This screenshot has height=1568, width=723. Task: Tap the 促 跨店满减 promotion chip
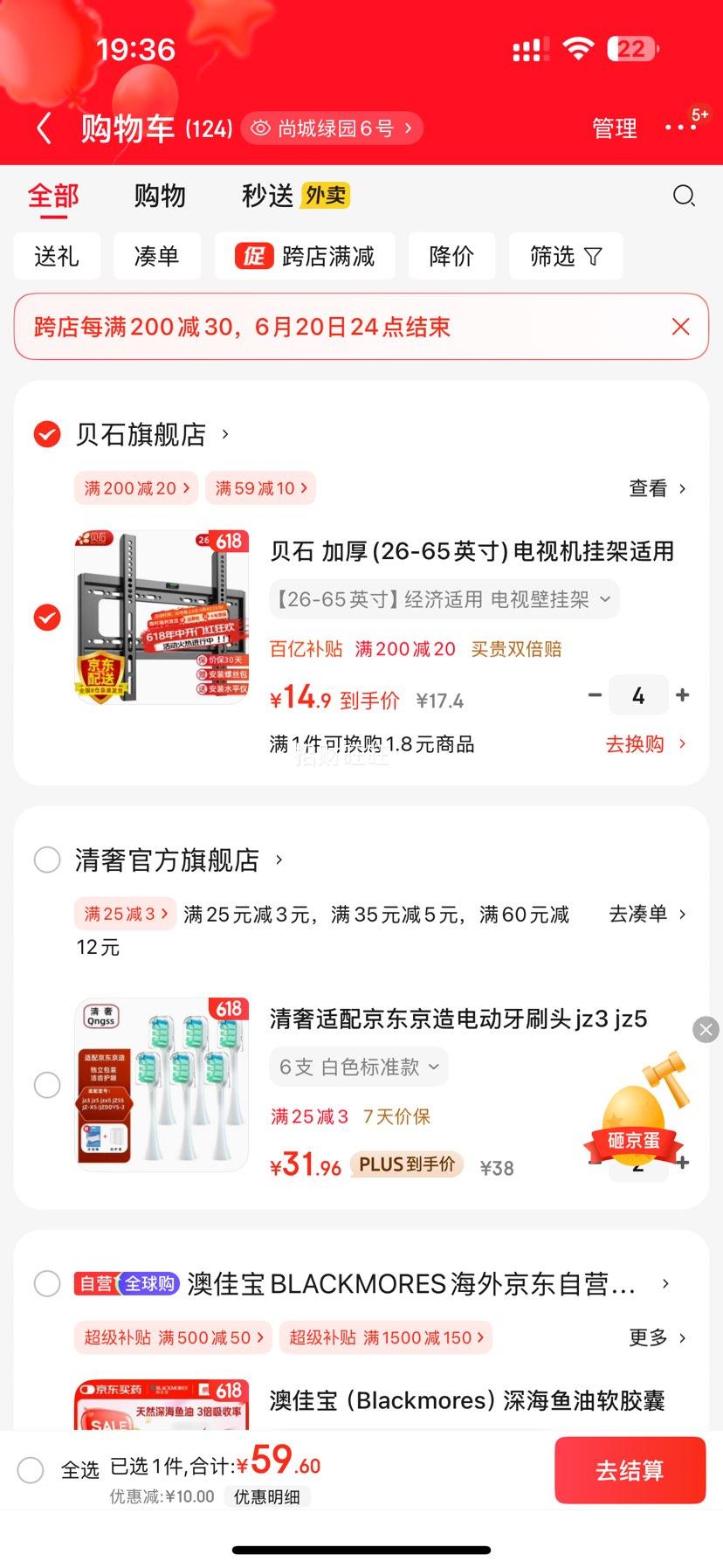pos(304,256)
